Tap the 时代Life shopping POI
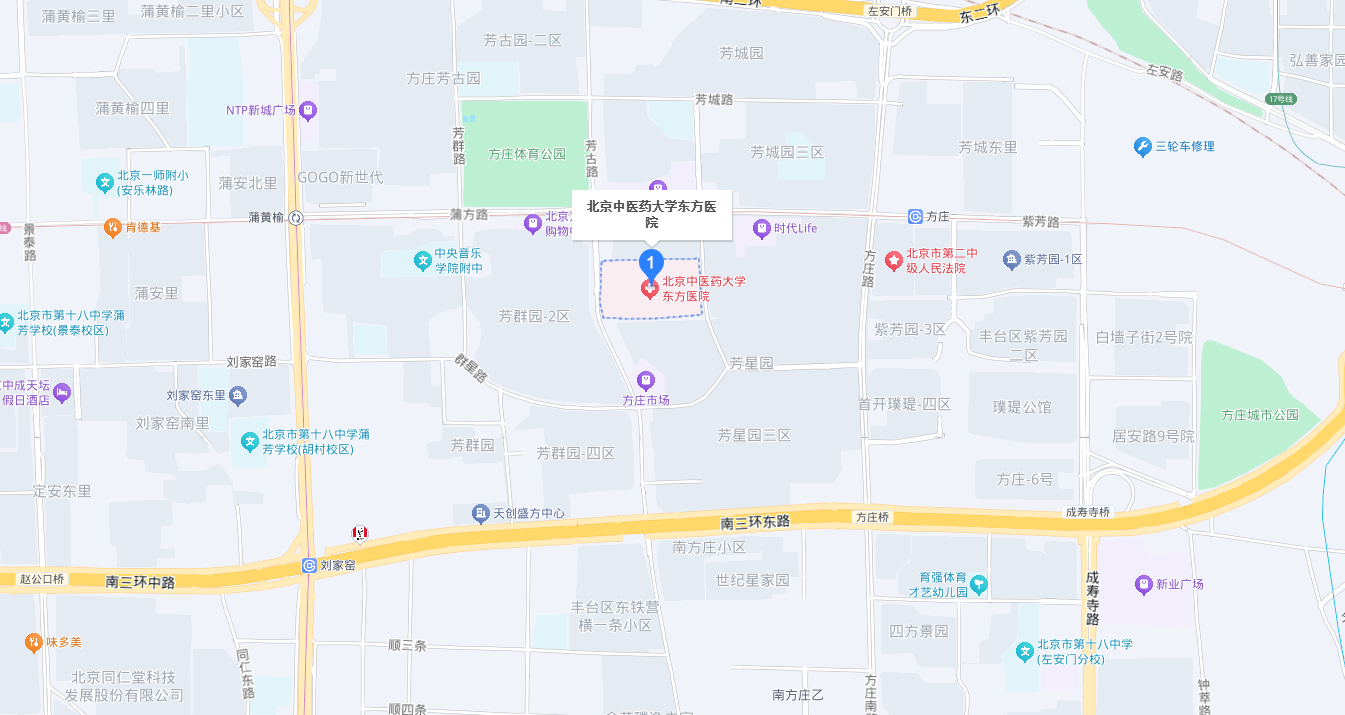1345x715 pixels. point(762,228)
